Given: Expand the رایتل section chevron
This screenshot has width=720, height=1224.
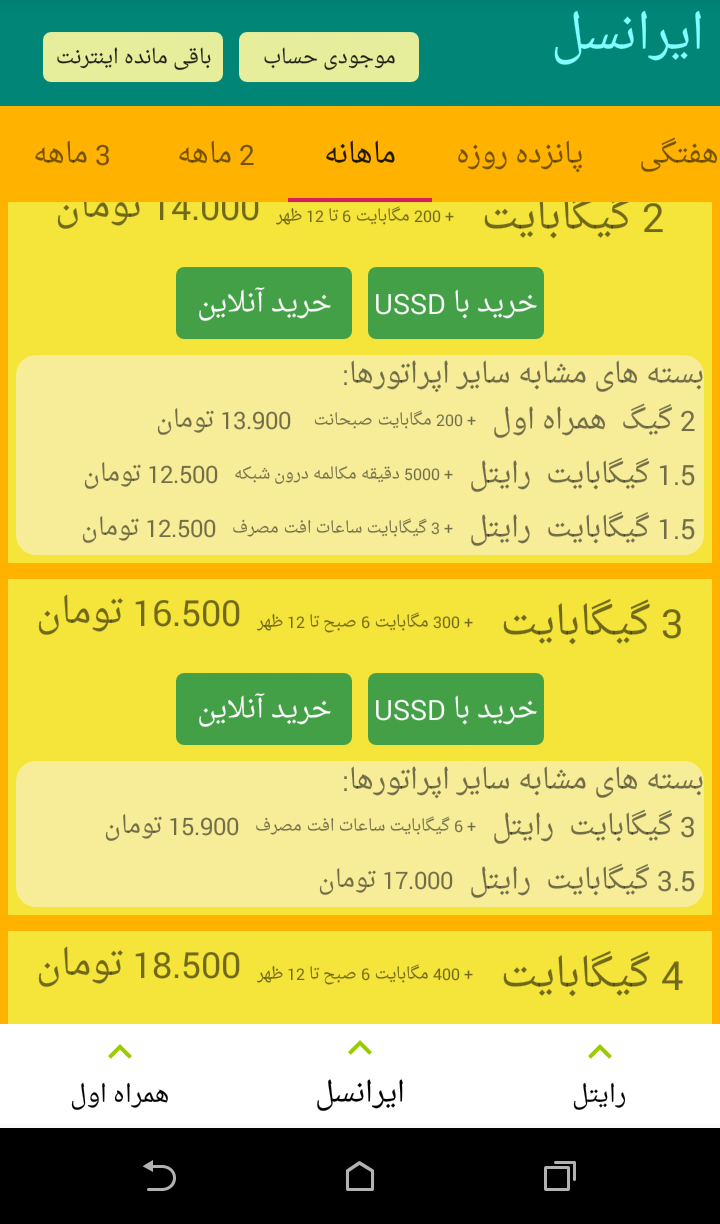Looking at the screenshot, I should point(598,1051).
